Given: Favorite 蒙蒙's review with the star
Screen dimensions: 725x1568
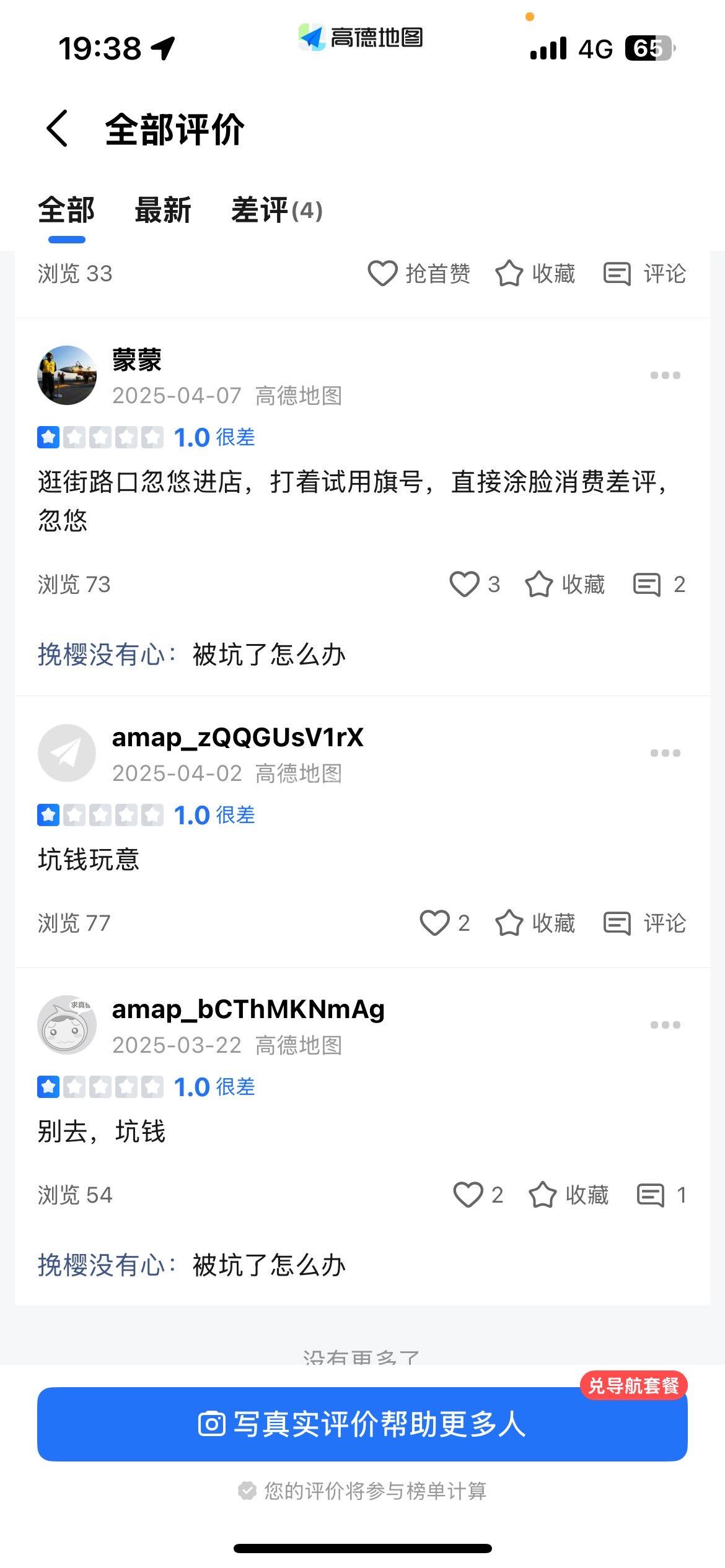Looking at the screenshot, I should coord(539,584).
